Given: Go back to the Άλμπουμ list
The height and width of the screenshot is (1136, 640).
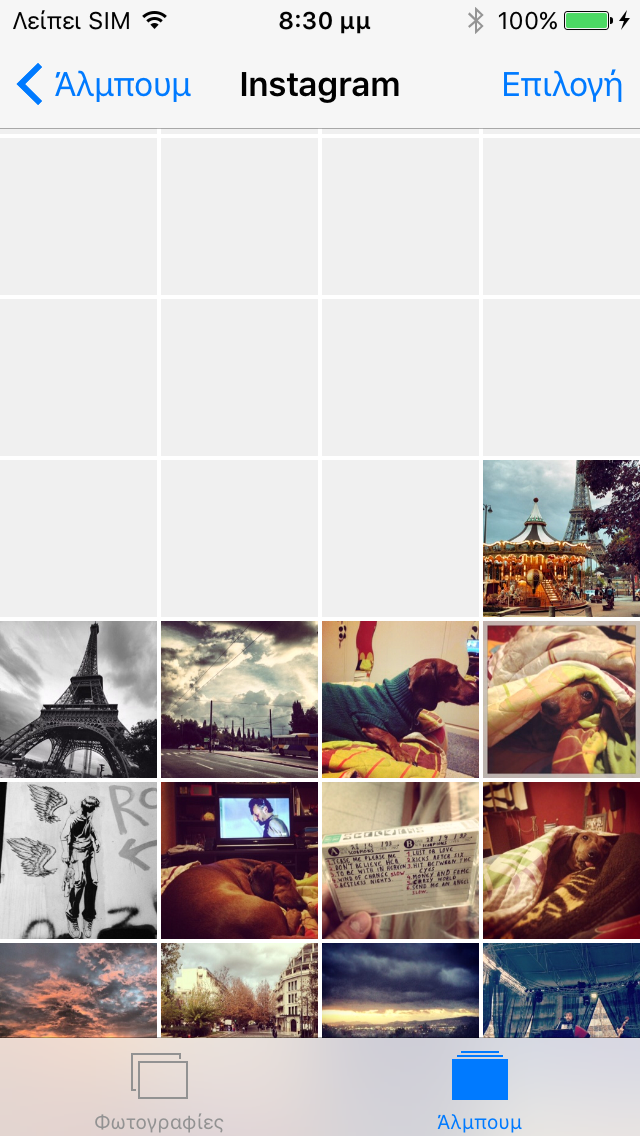Looking at the screenshot, I should [103, 85].
